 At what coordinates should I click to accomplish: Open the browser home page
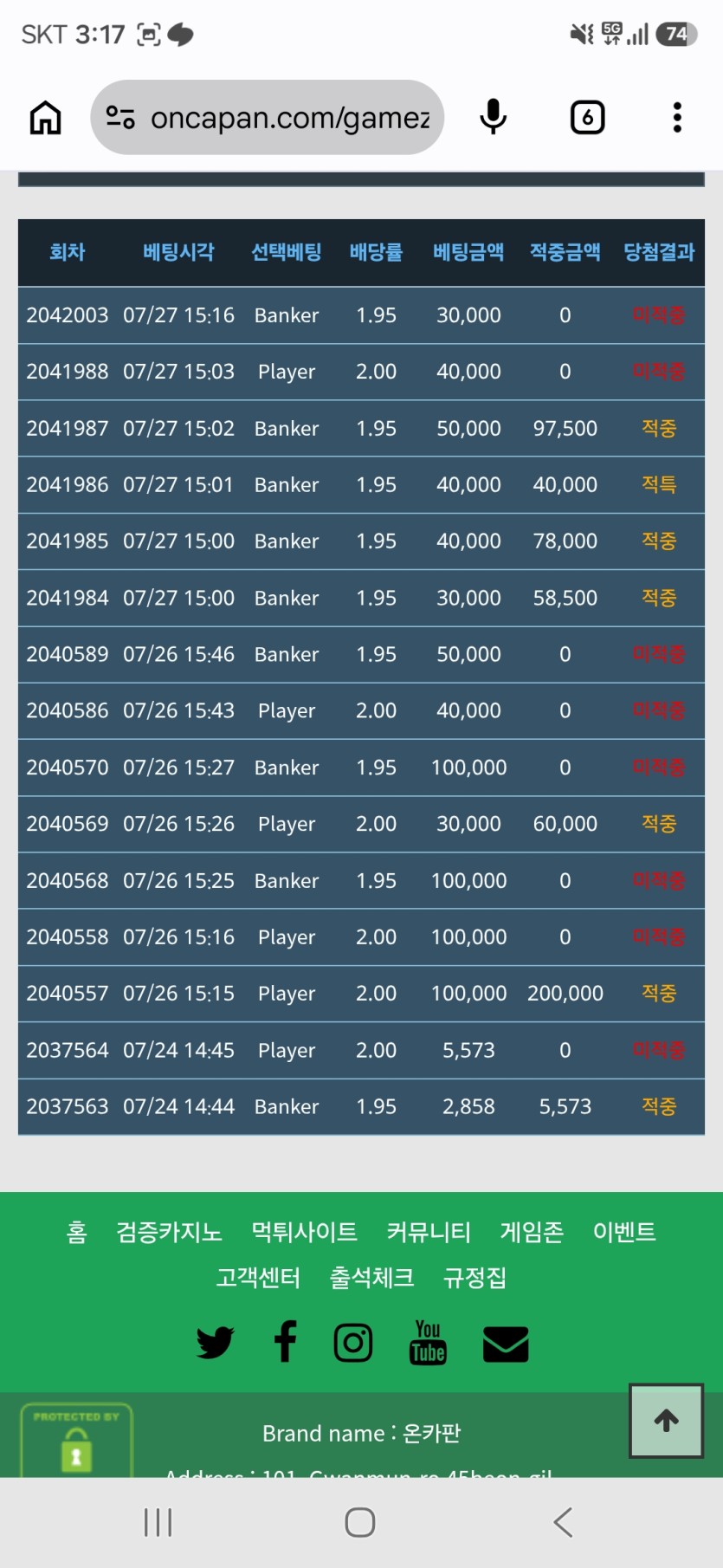pos(46,118)
